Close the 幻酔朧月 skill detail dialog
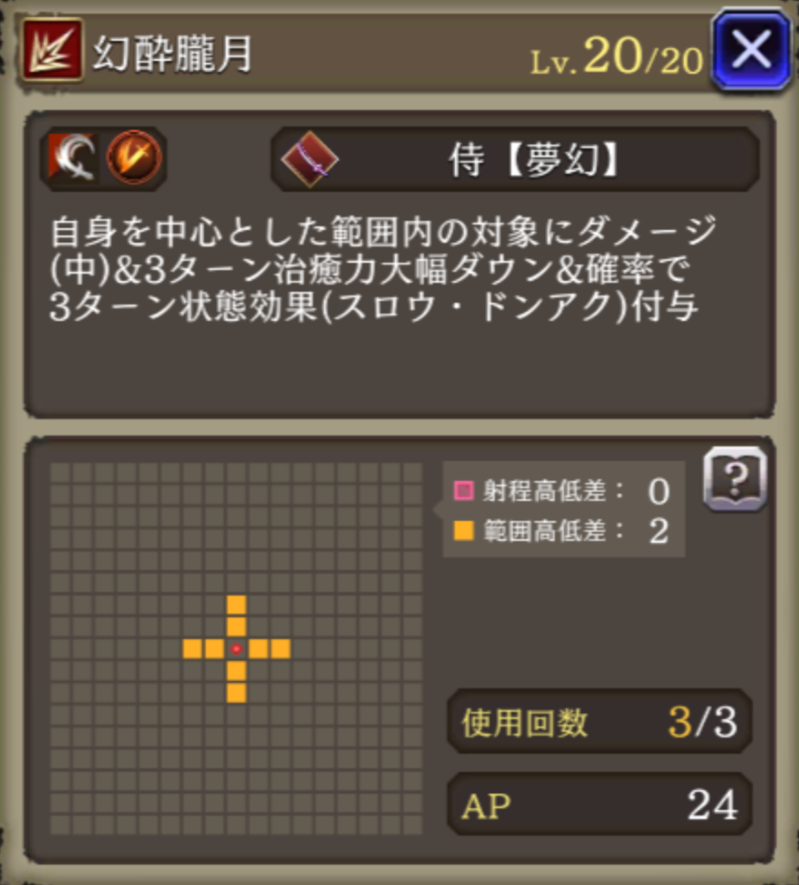 751,49
